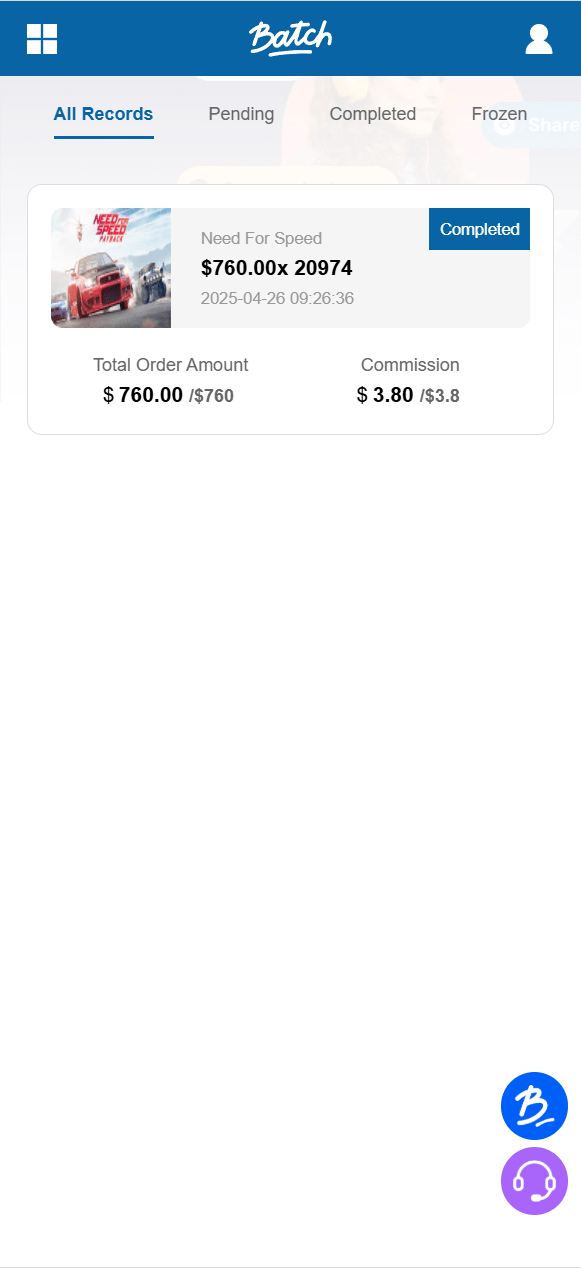
Task: Open the user profile icon
Action: (x=539, y=39)
